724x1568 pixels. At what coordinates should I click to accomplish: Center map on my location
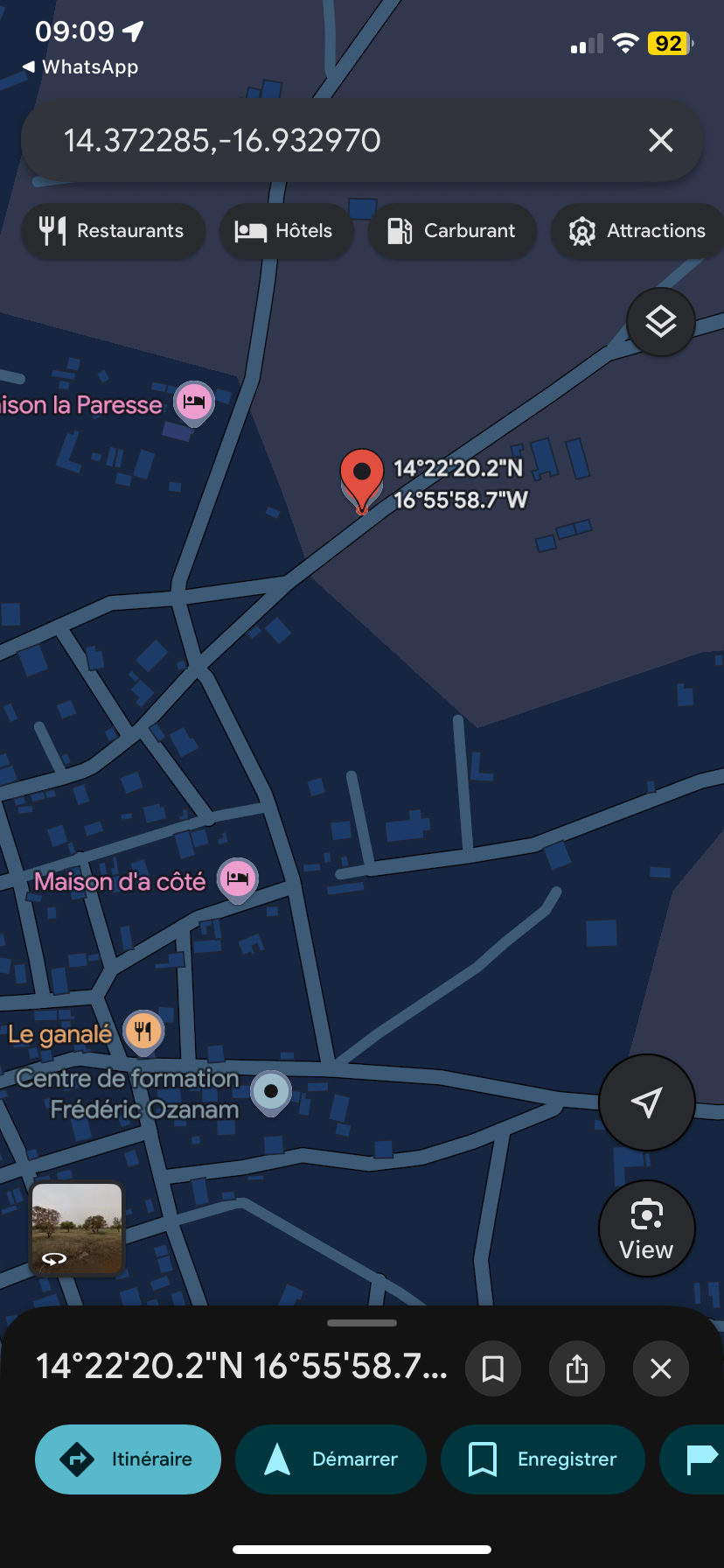(646, 1102)
